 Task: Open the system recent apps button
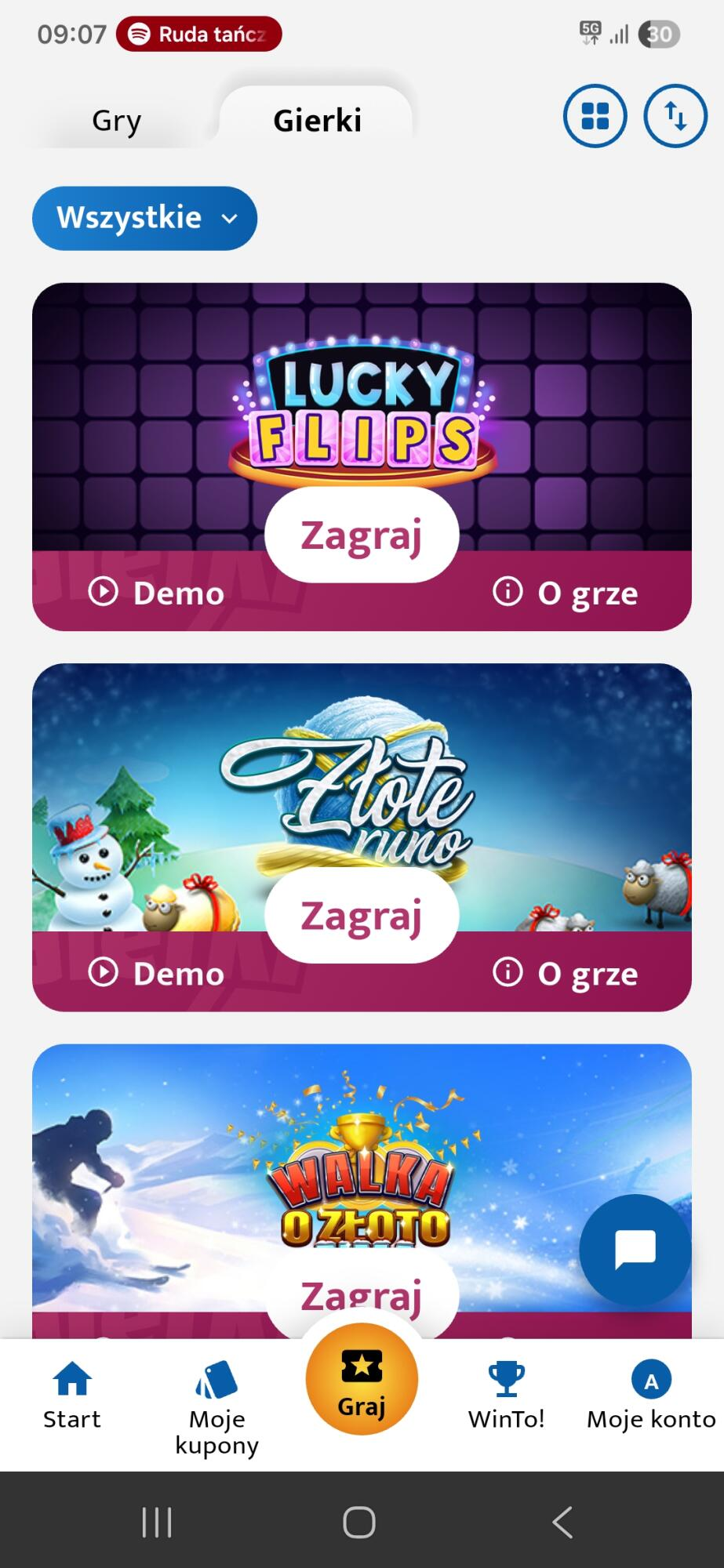[x=157, y=1522]
